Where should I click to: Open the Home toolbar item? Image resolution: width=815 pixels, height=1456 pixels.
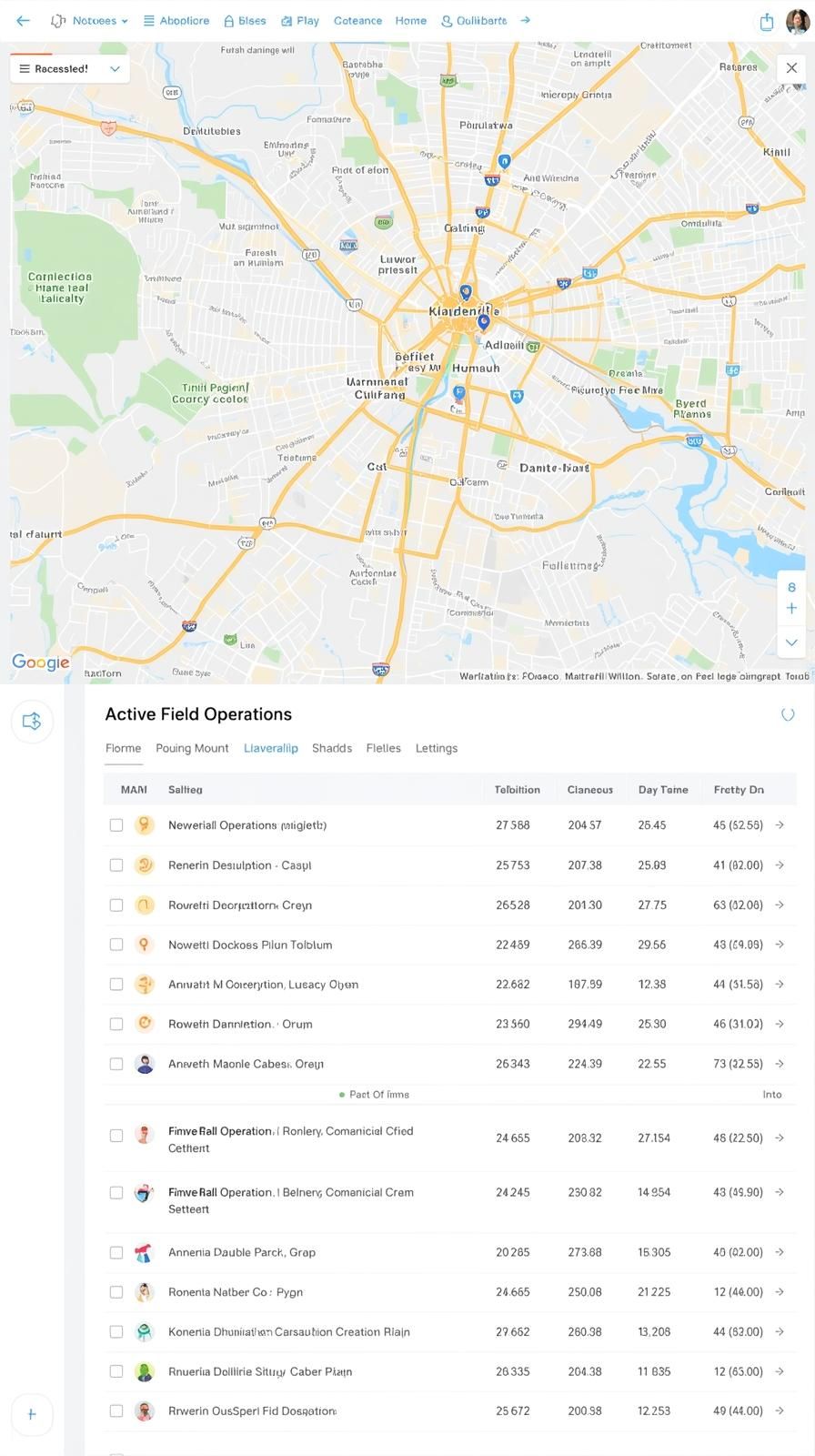click(410, 20)
